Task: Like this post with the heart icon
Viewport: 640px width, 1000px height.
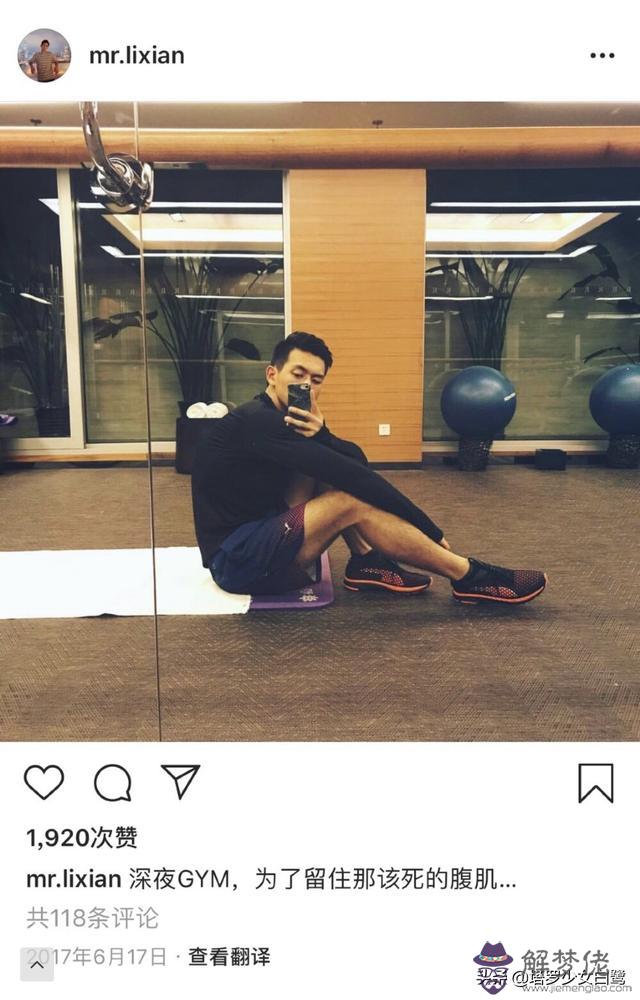Action: pos(44,782)
